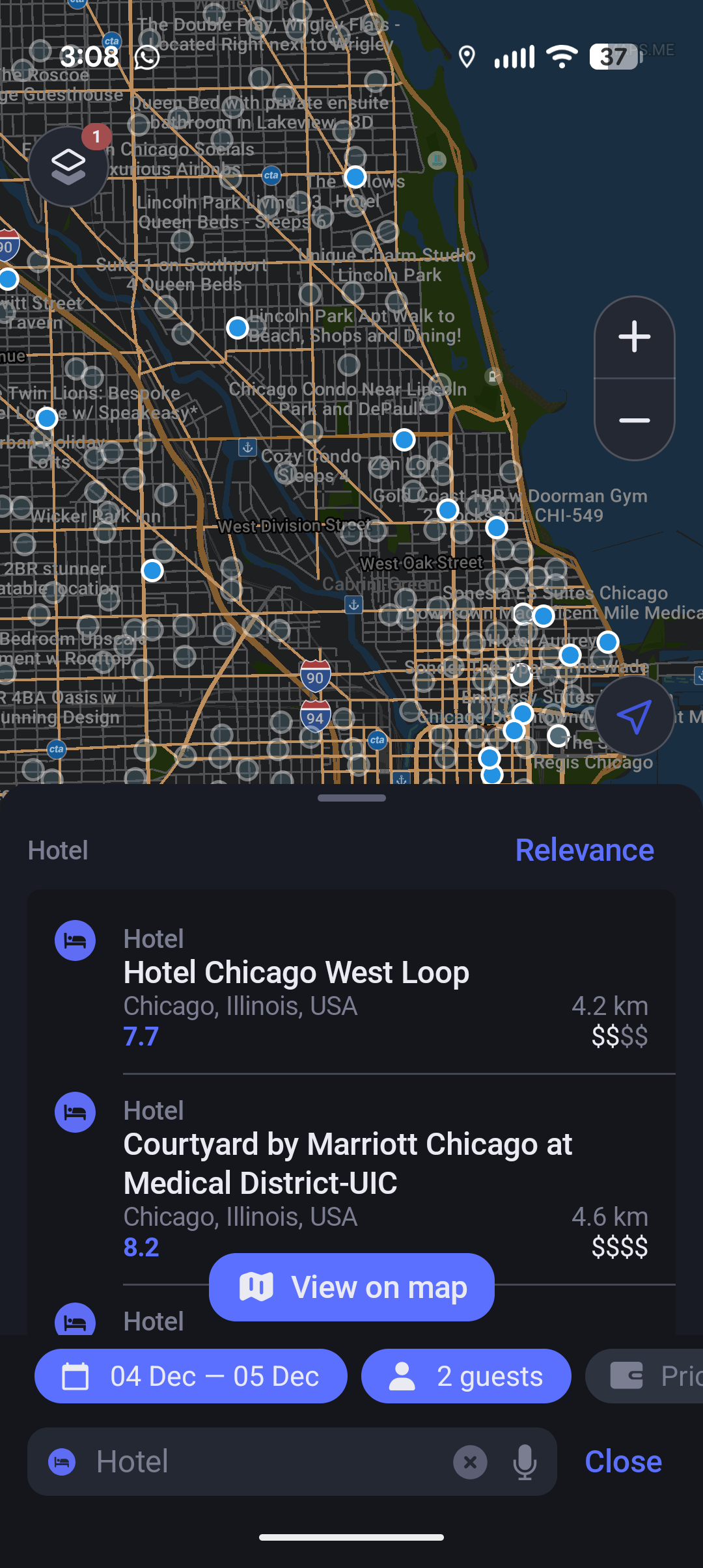Center map on my location
The height and width of the screenshot is (1568, 703).
click(x=634, y=716)
